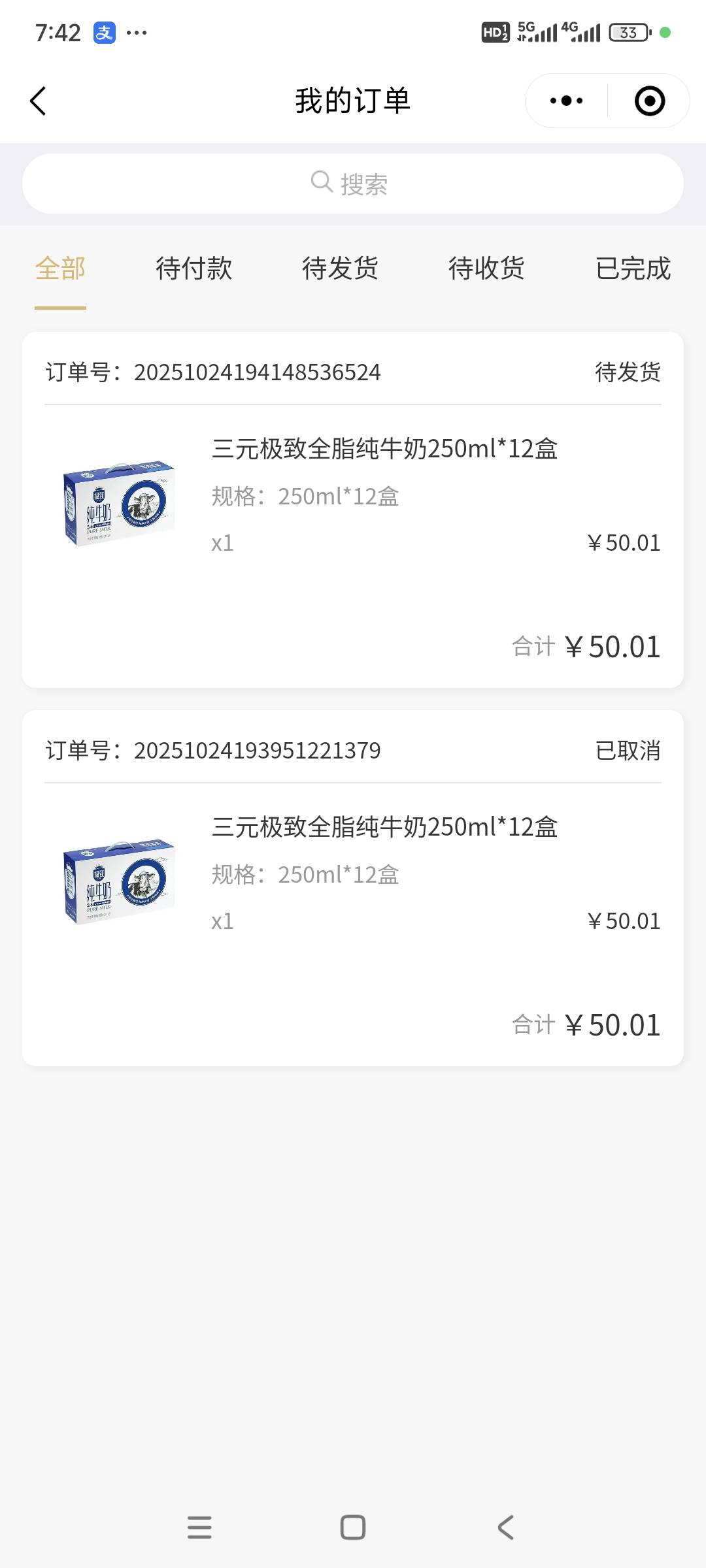This screenshot has height=1568, width=706.
Task: Tap the system home button
Action: click(353, 1527)
